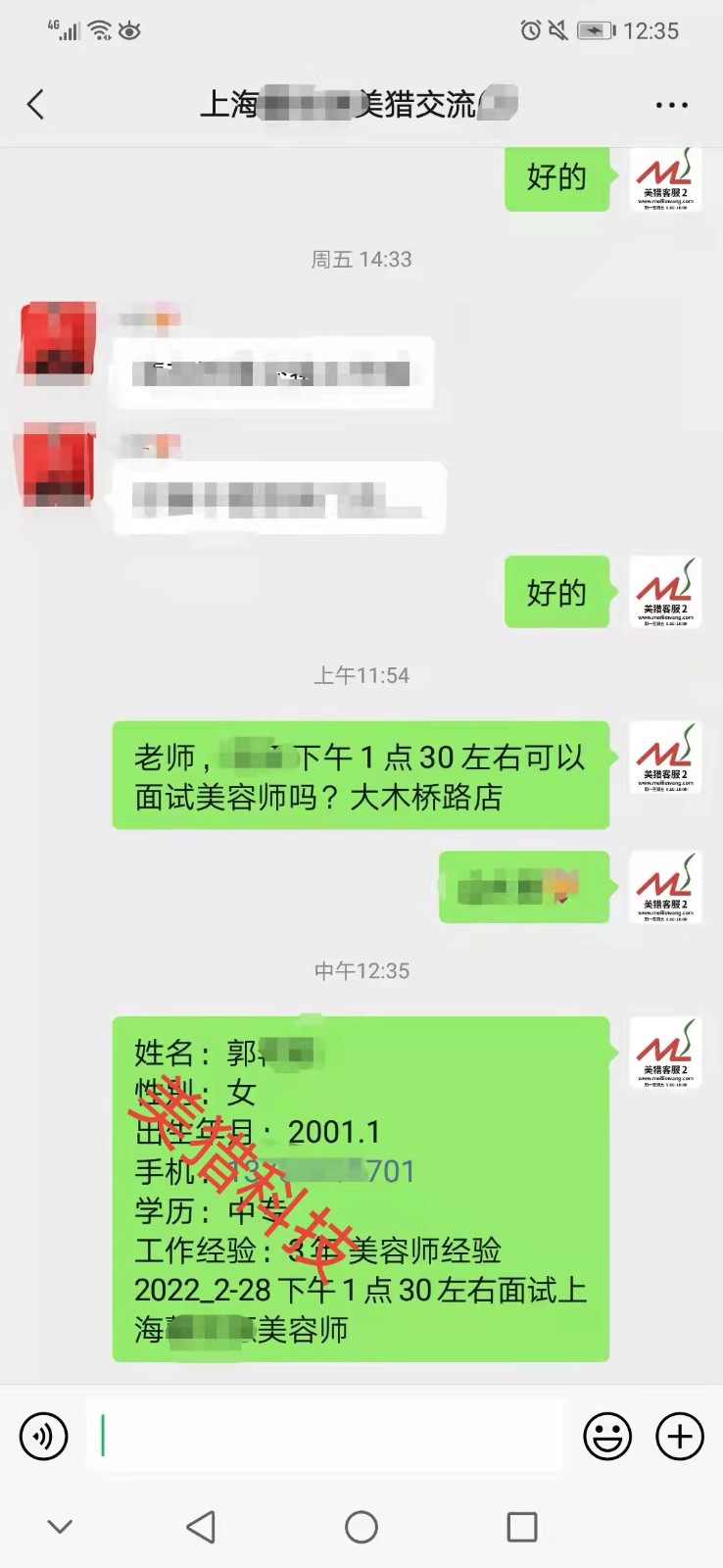
Task: Open the plus attachments menu
Action: (x=680, y=1437)
